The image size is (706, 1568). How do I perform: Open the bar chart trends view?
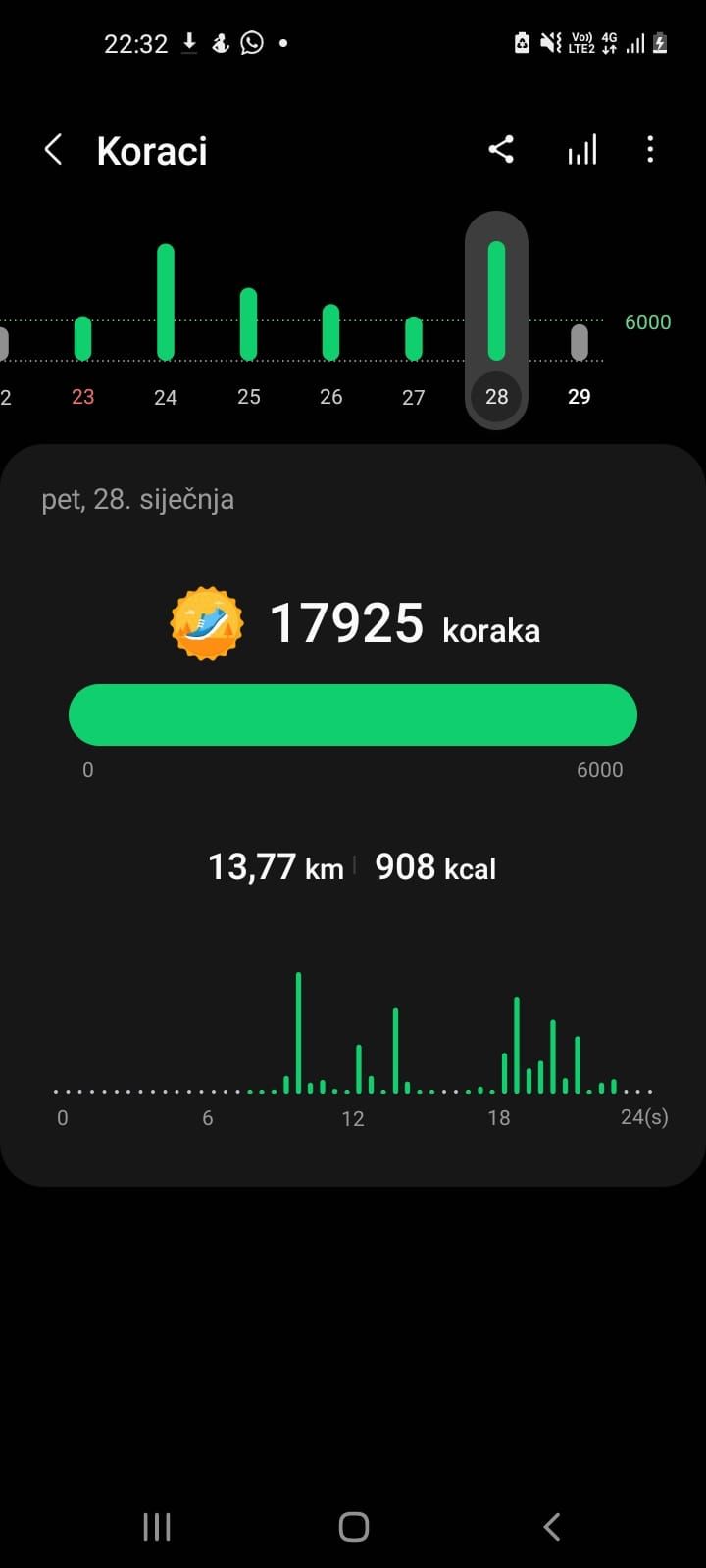(x=582, y=150)
